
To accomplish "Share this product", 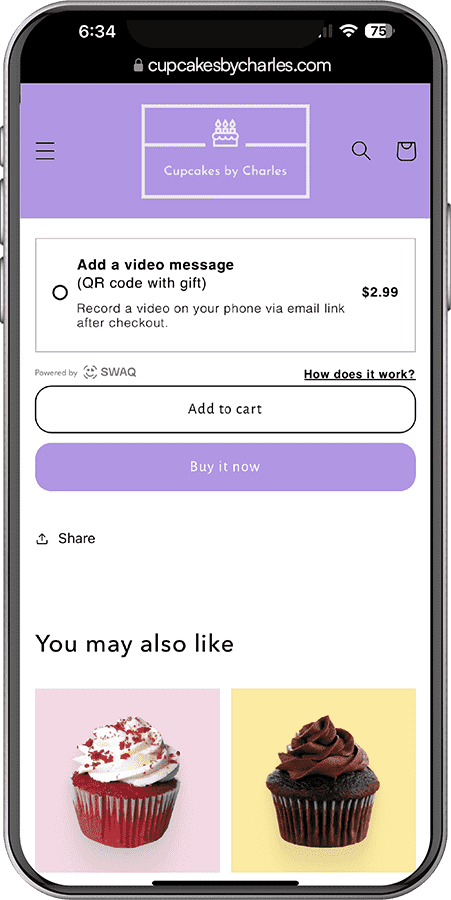I will click(65, 538).
